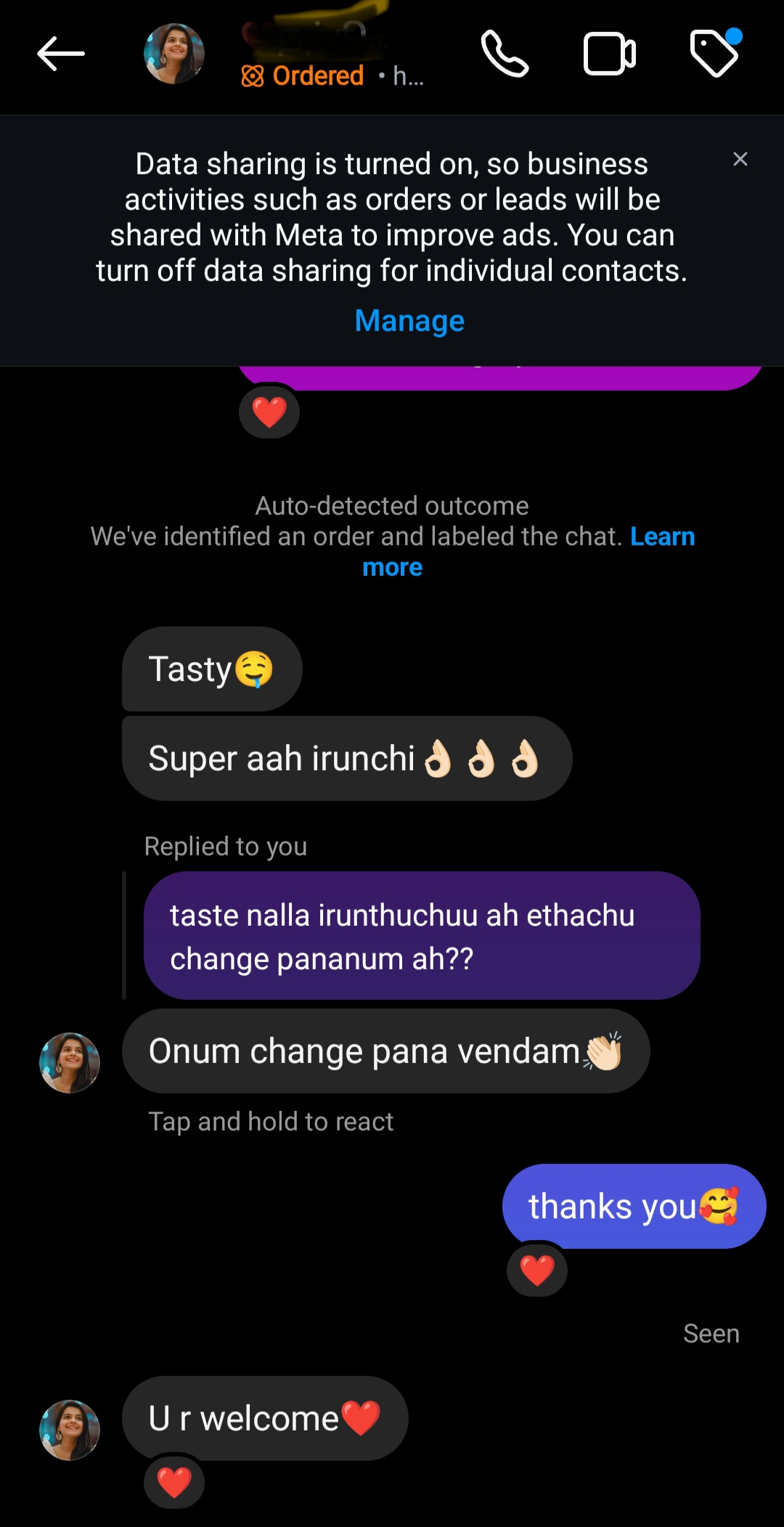Image resolution: width=784 pixels, height=1527 pixels.
Task: Dismiss the data sharing banner
Action: (x=740, y=159)
